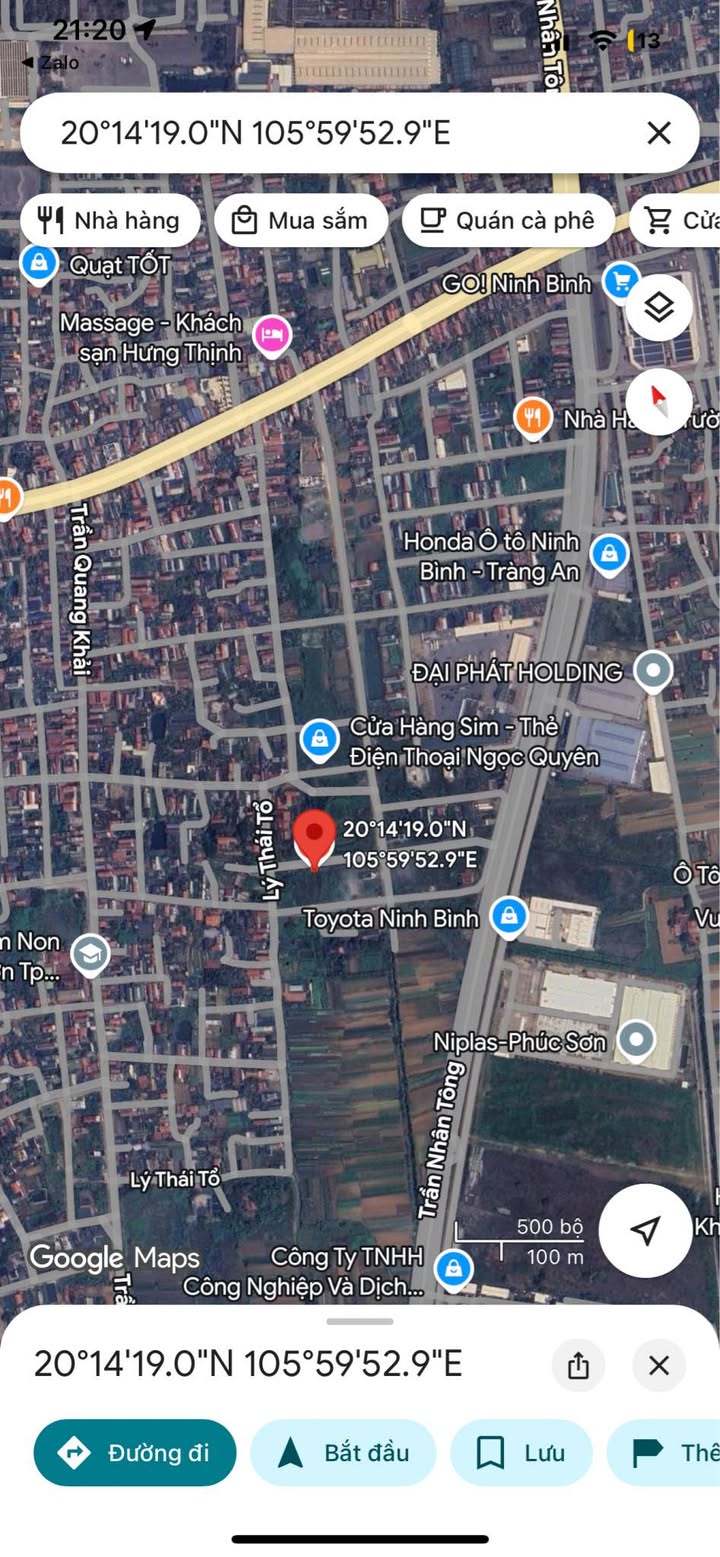View Honda Ô tô Ninh Bình marker
Image resolution: width=720 pixels, height=1557 pixels.
click(x=609, y=553)
